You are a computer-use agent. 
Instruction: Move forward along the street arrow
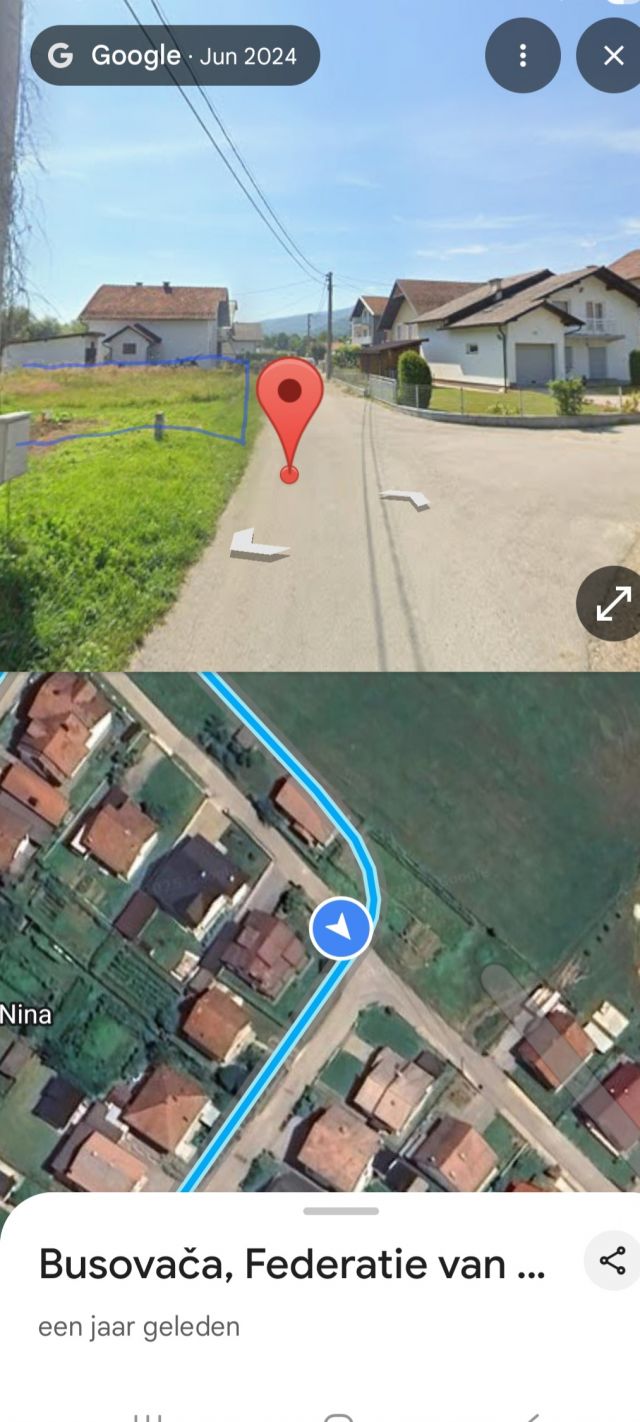pyautogui.click(x=405, y=497)
